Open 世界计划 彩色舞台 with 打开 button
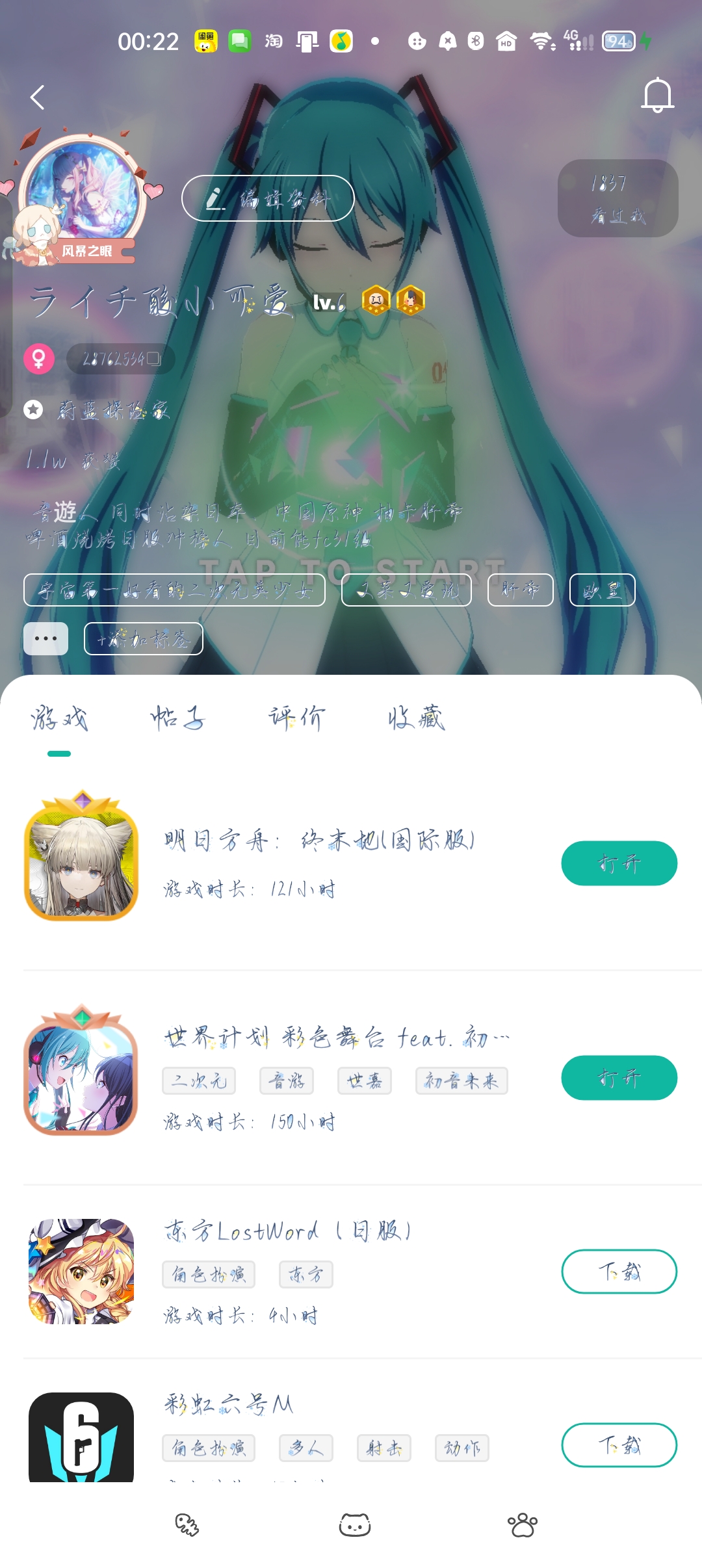This screenshot has width=702, height=1568. [619, 1078]
